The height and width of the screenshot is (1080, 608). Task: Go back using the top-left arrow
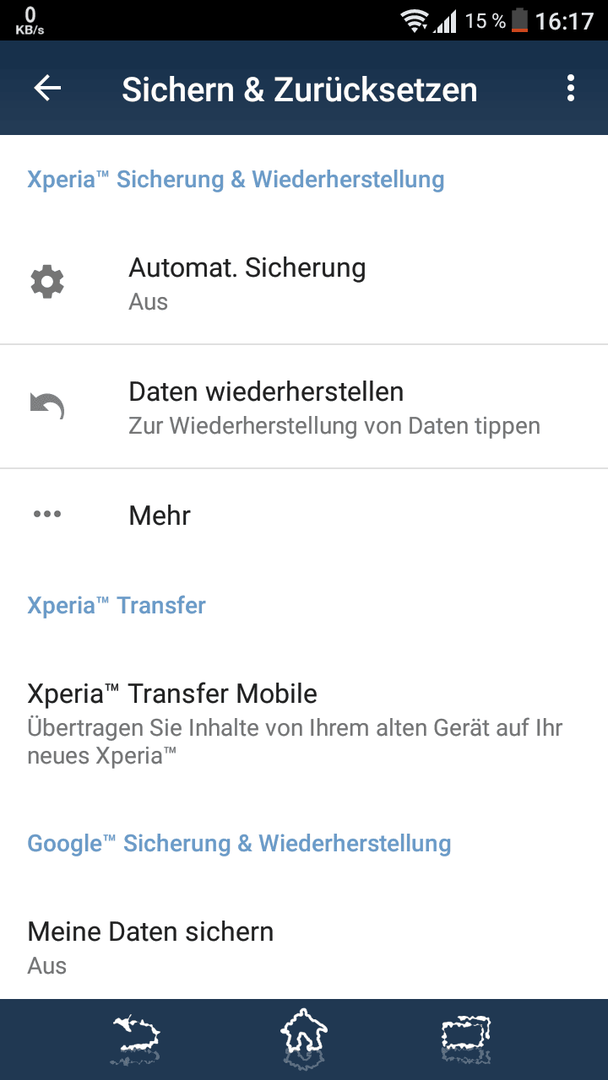pyautogui.click(x=48, y=88)
